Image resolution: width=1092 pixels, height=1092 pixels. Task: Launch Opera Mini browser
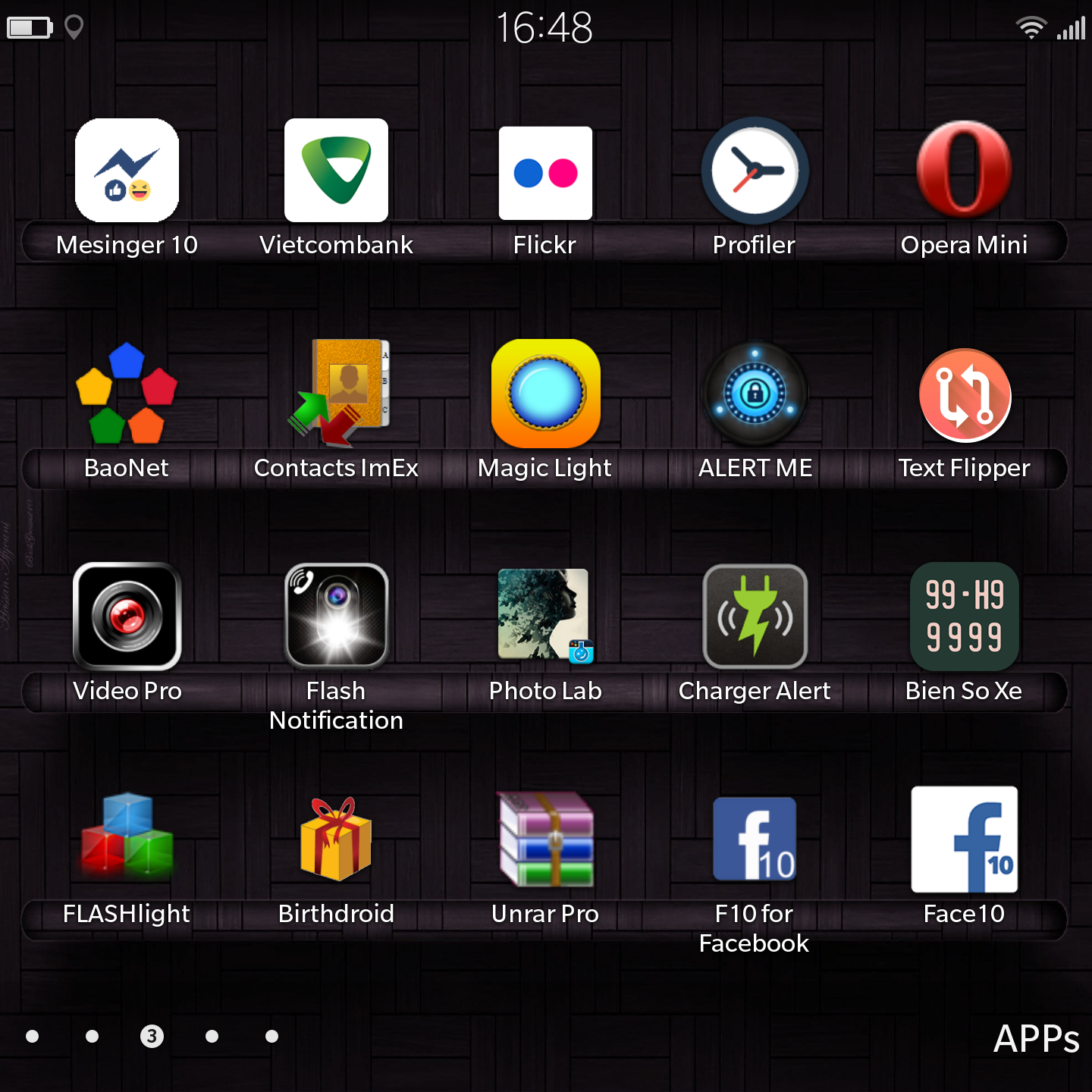964,170
